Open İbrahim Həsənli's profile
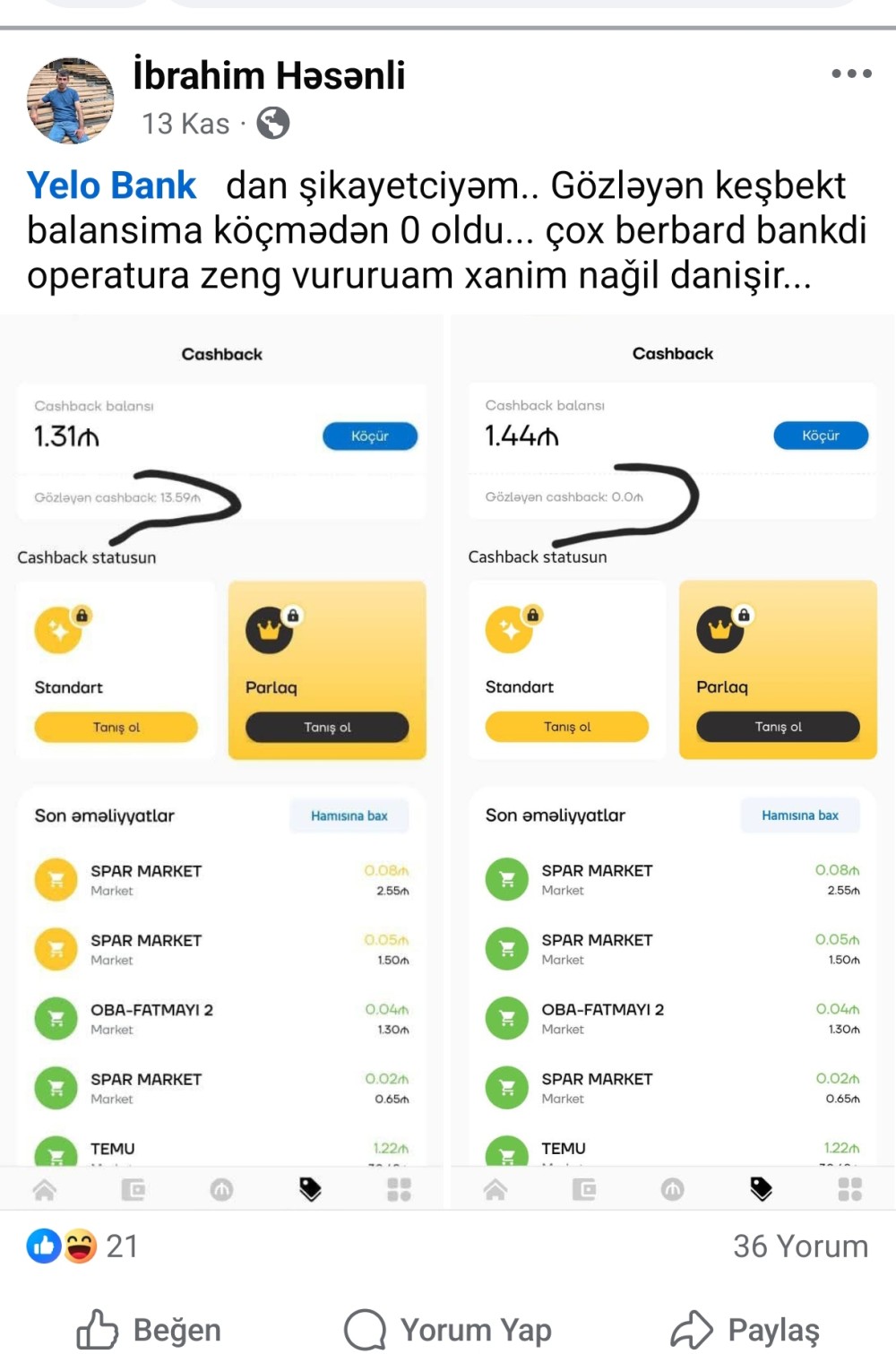 click(269, 75)
